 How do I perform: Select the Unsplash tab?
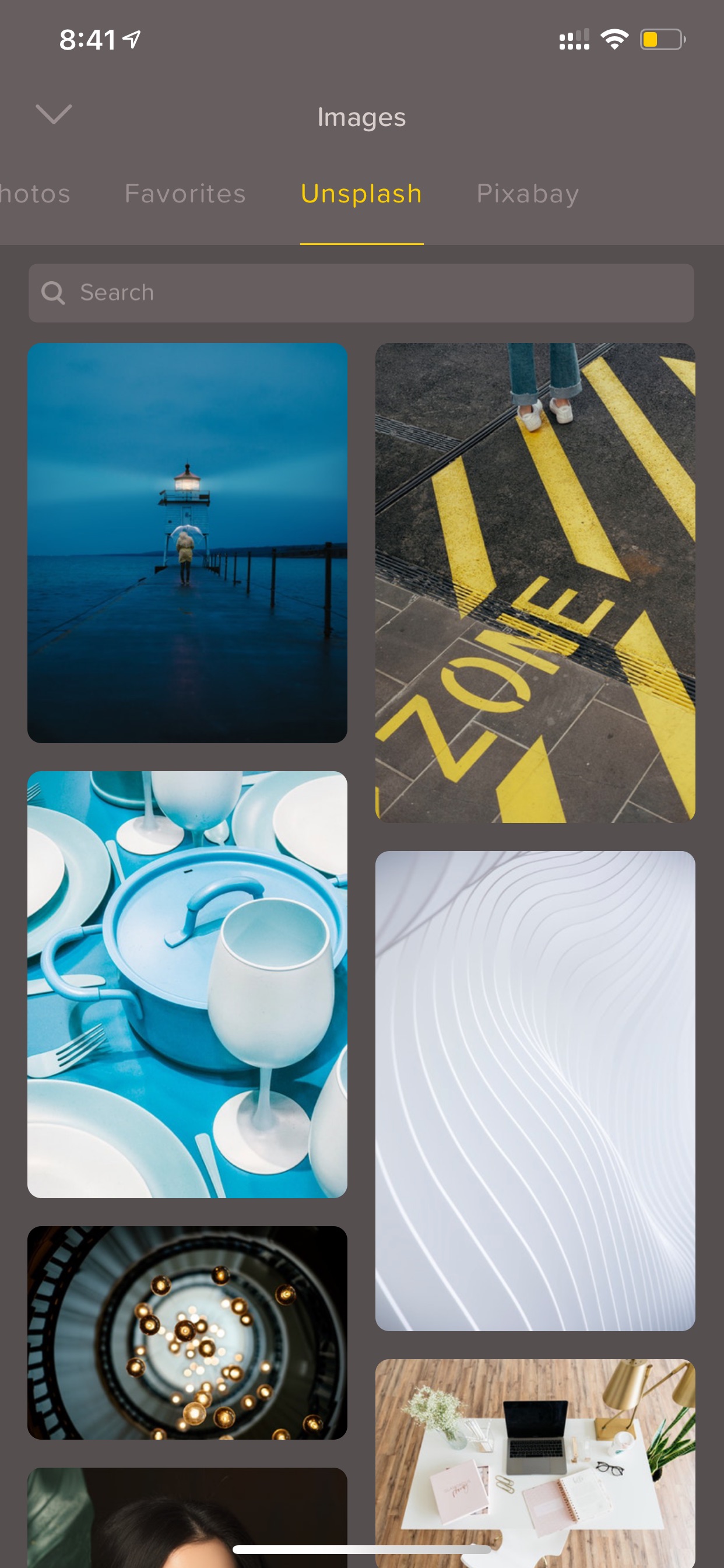361,194
